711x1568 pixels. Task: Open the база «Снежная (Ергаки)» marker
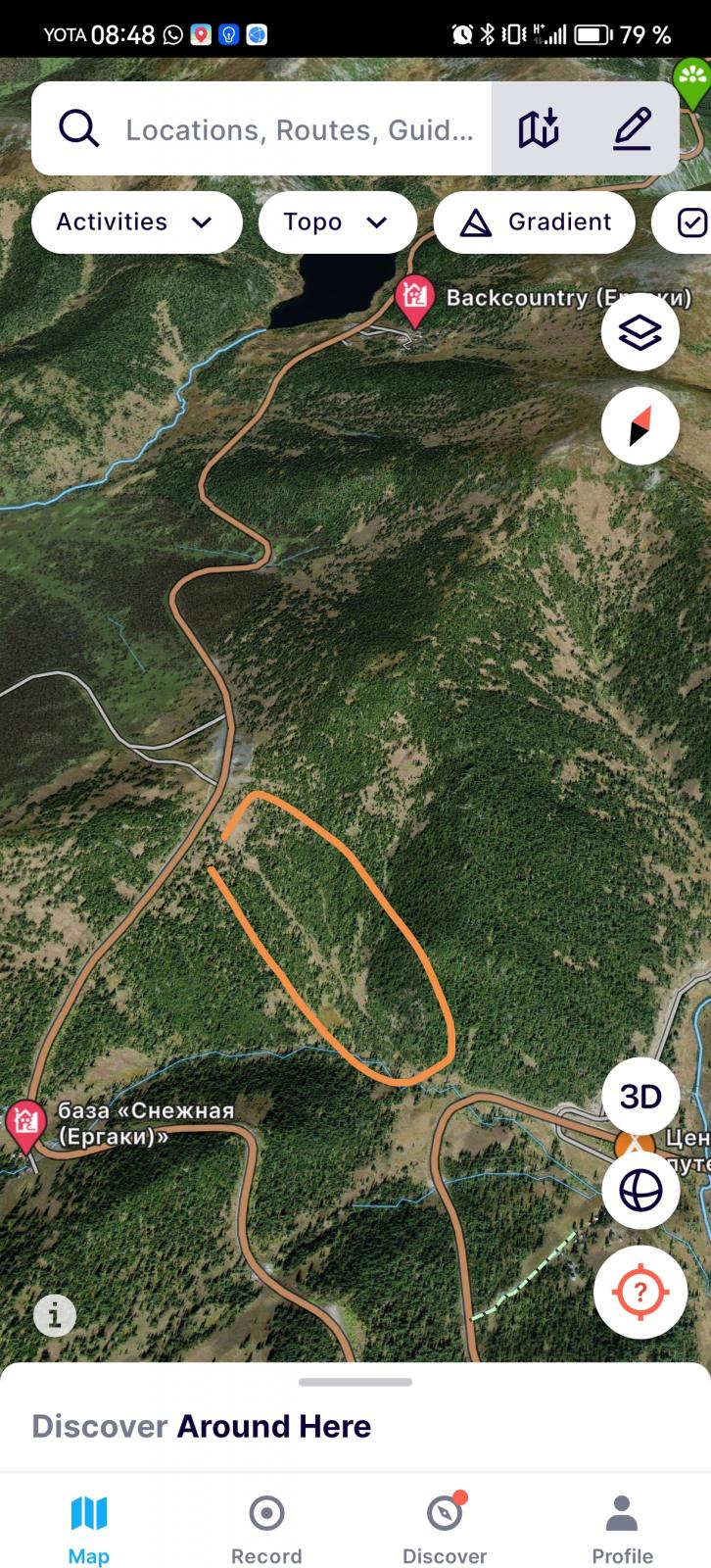click(x=25, y=1127)
